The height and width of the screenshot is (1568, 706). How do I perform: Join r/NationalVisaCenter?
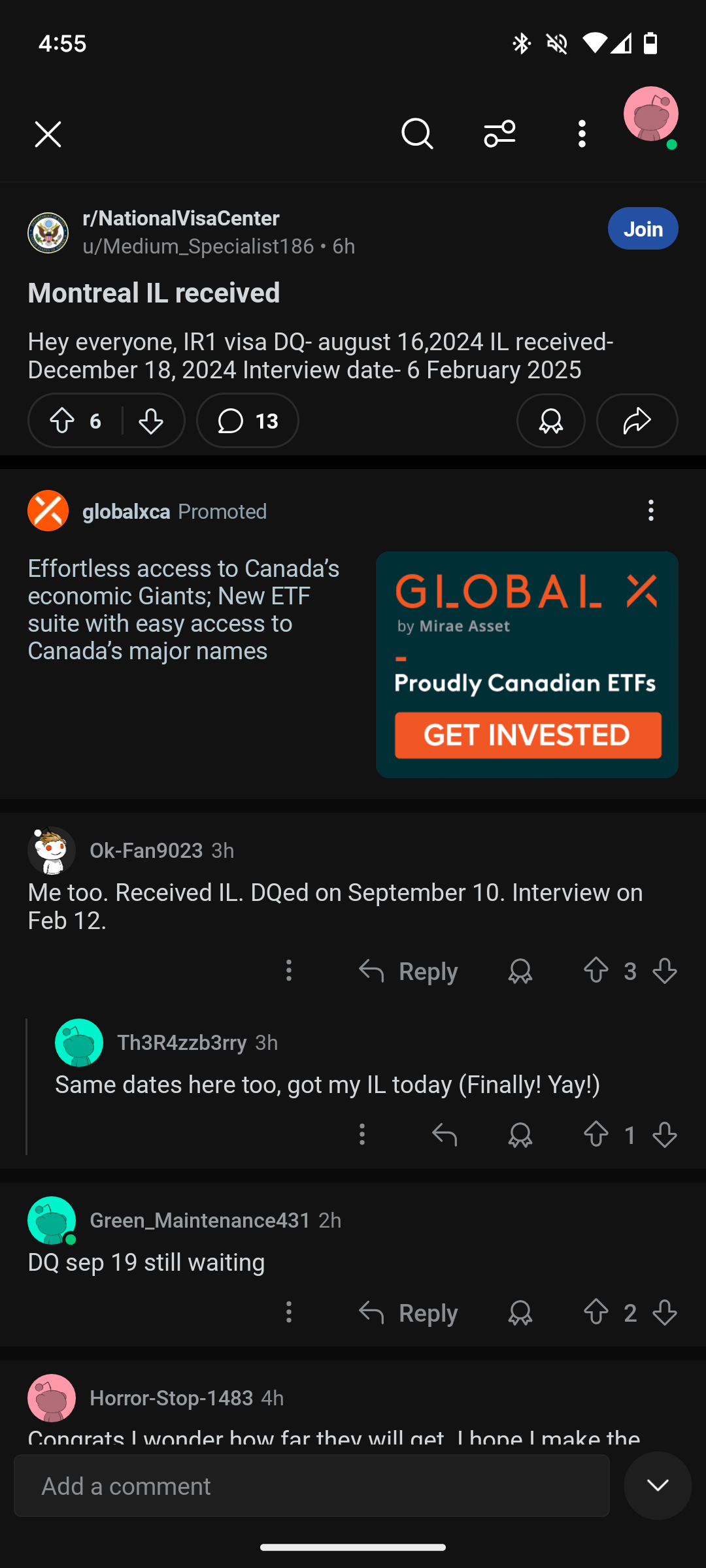[643, 229]
